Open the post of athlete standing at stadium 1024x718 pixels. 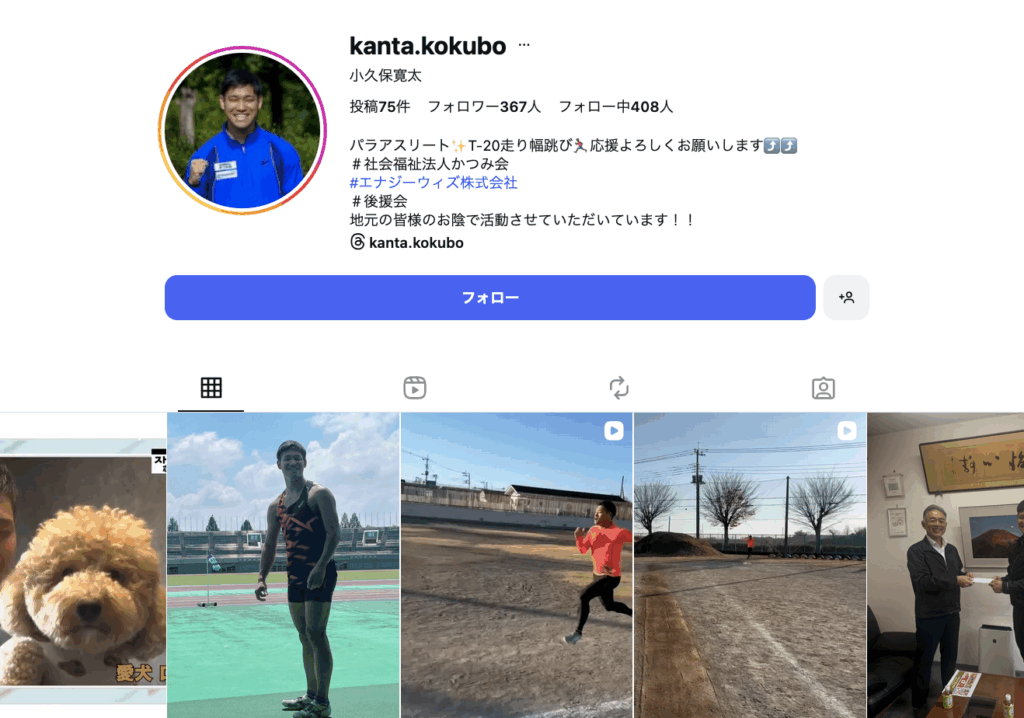pos(283,565)
